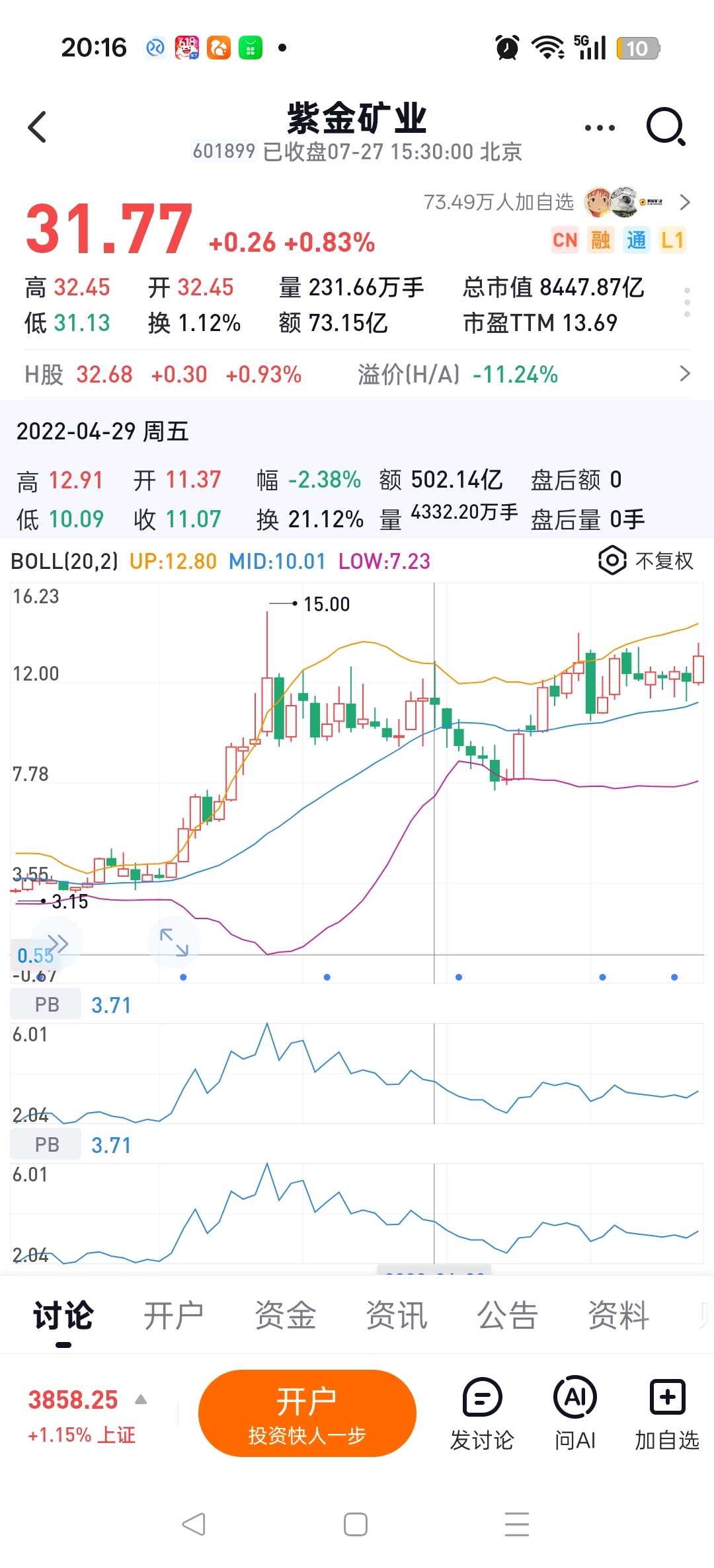Screen dimensions: 714x1568
Task: Switch to the 资讯 tab
Action: pos(396,1315)
